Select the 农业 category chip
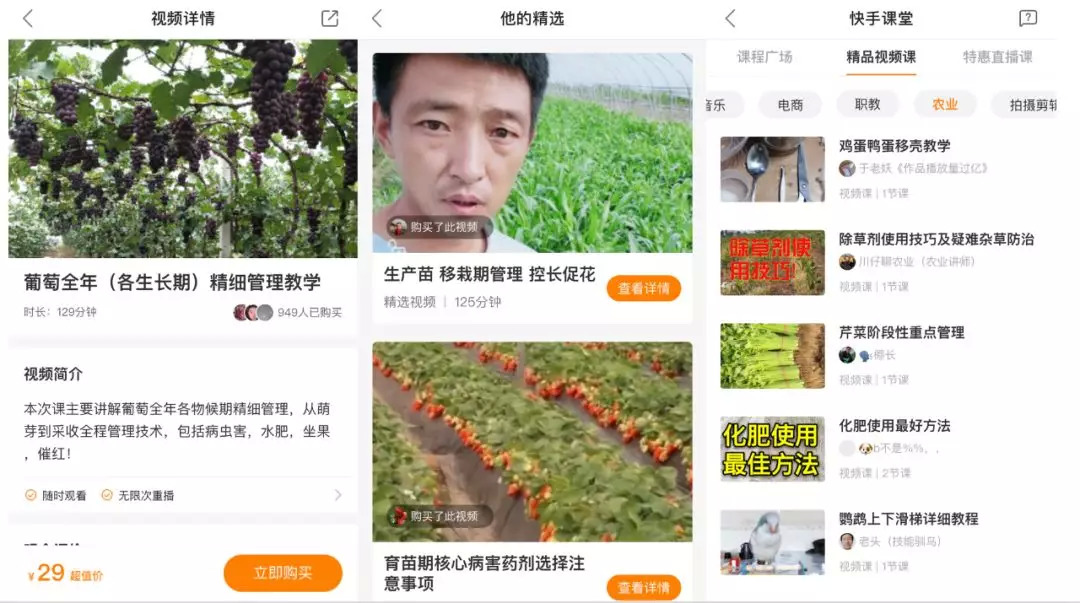 (x=944, y=104)
